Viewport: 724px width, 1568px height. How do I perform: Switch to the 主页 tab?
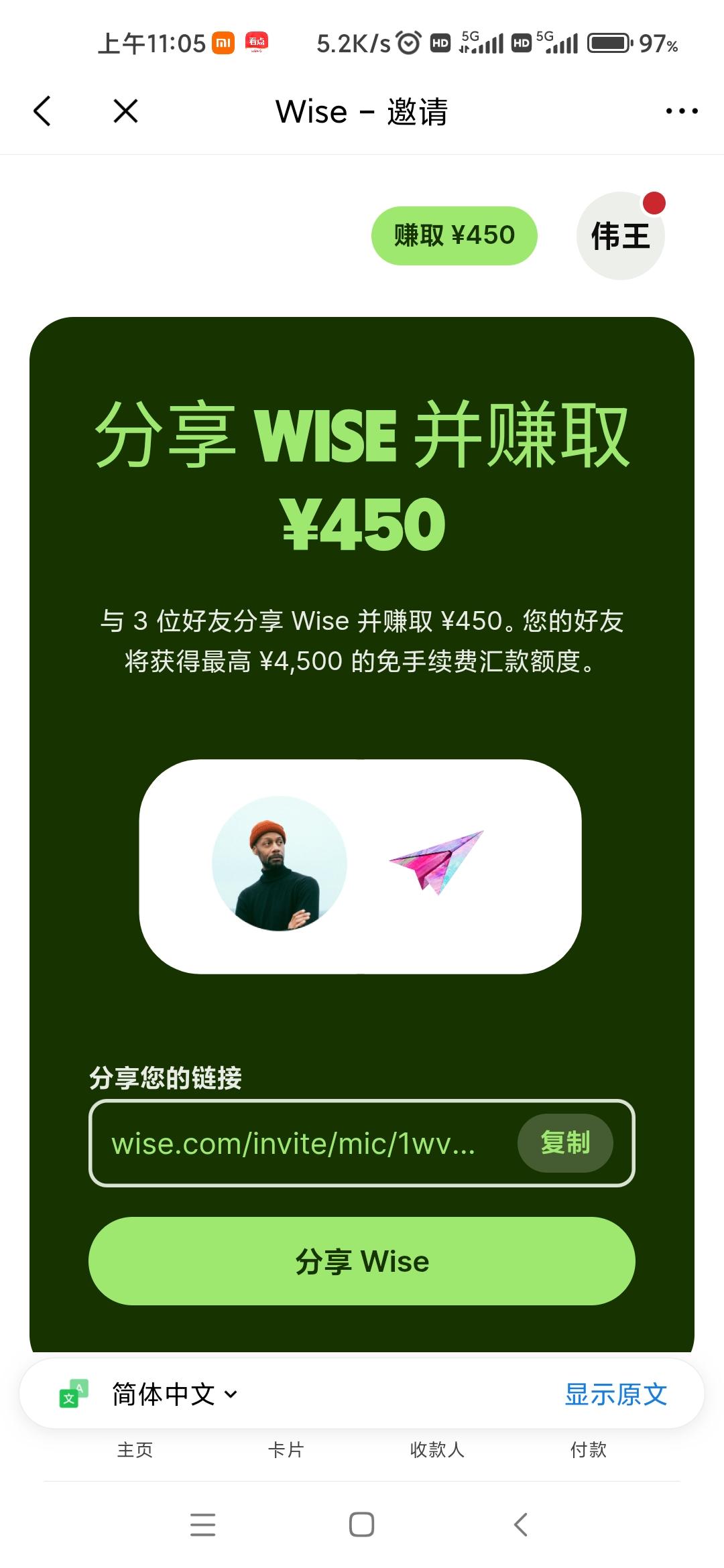[x=135, y=1450]
